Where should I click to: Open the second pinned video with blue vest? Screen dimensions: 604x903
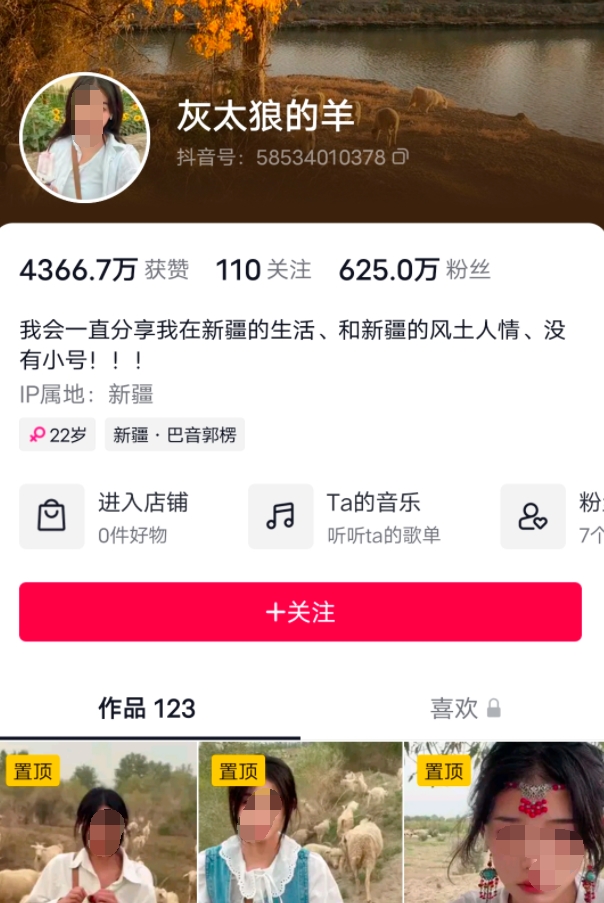pyautogui.click(x=300, y=825)
